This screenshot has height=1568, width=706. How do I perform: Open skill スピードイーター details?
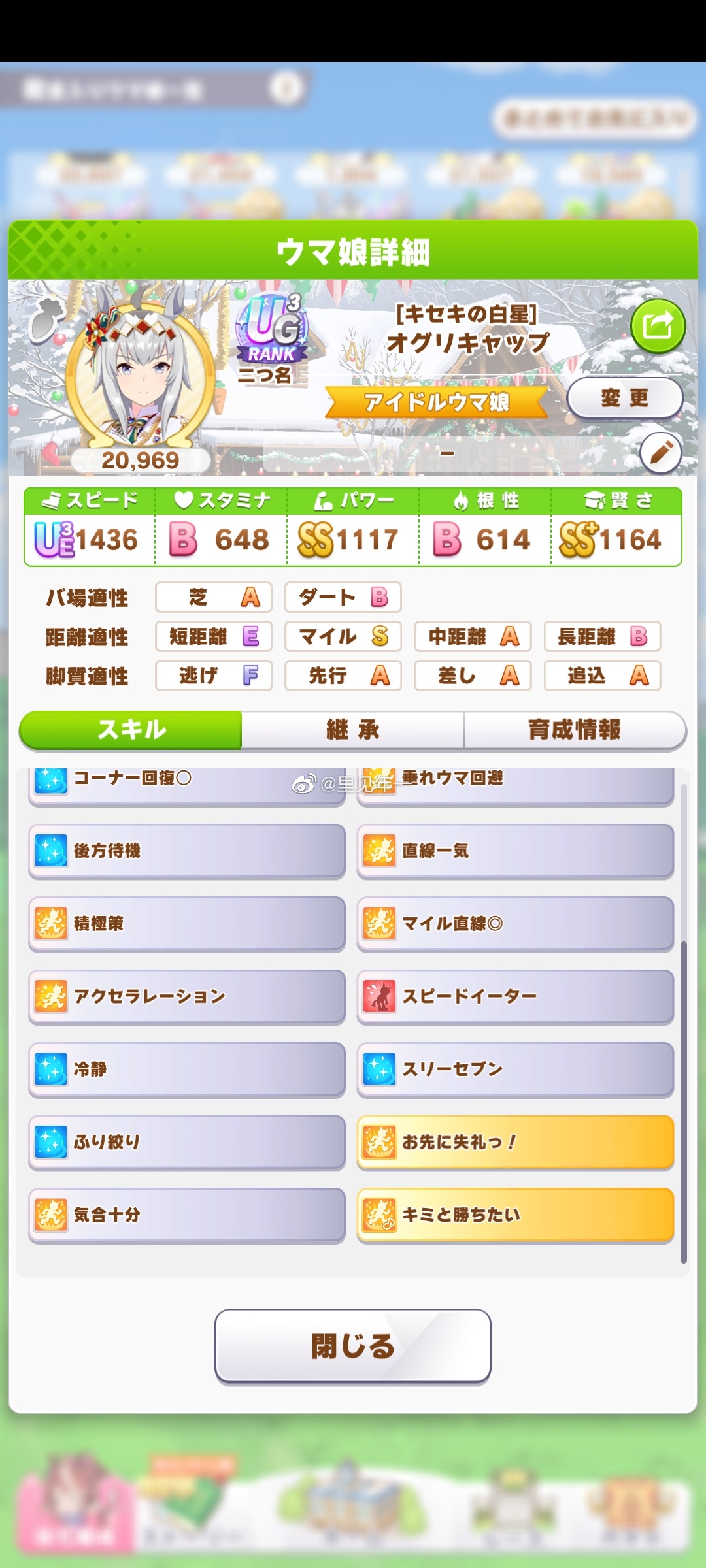pyautogui.click(x=515, y=996)
